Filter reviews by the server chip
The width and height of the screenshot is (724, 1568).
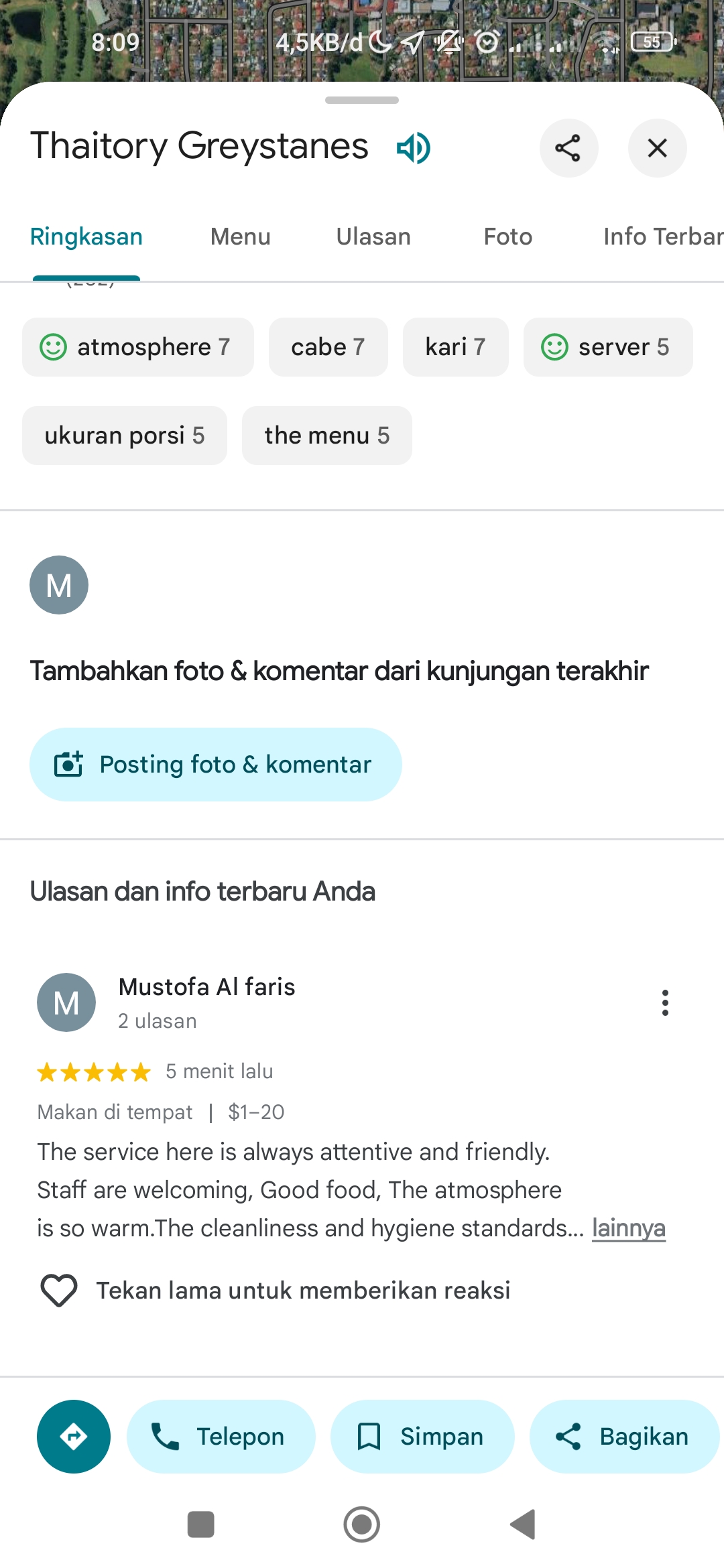(608, 347)
